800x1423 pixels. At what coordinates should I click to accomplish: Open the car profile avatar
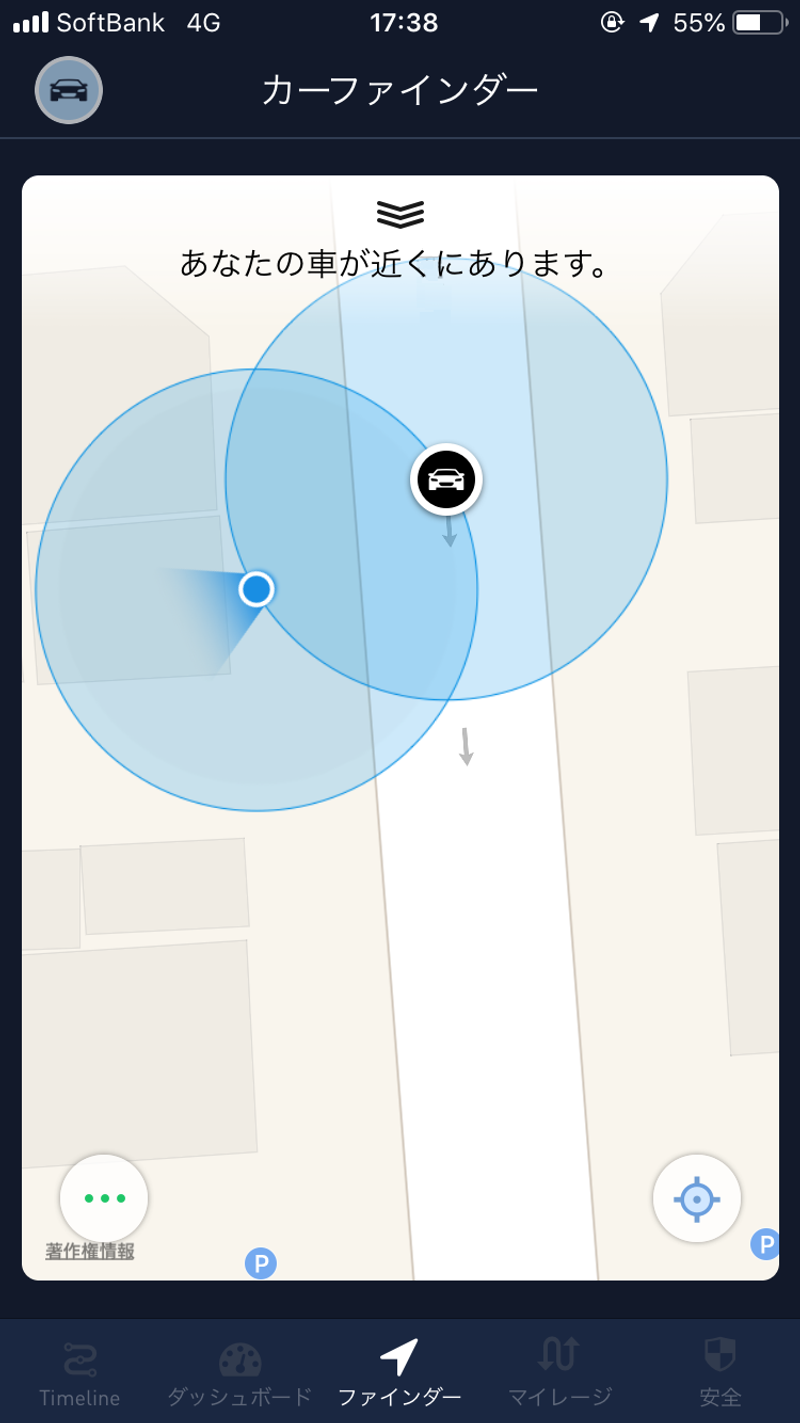tap(69, 90)
